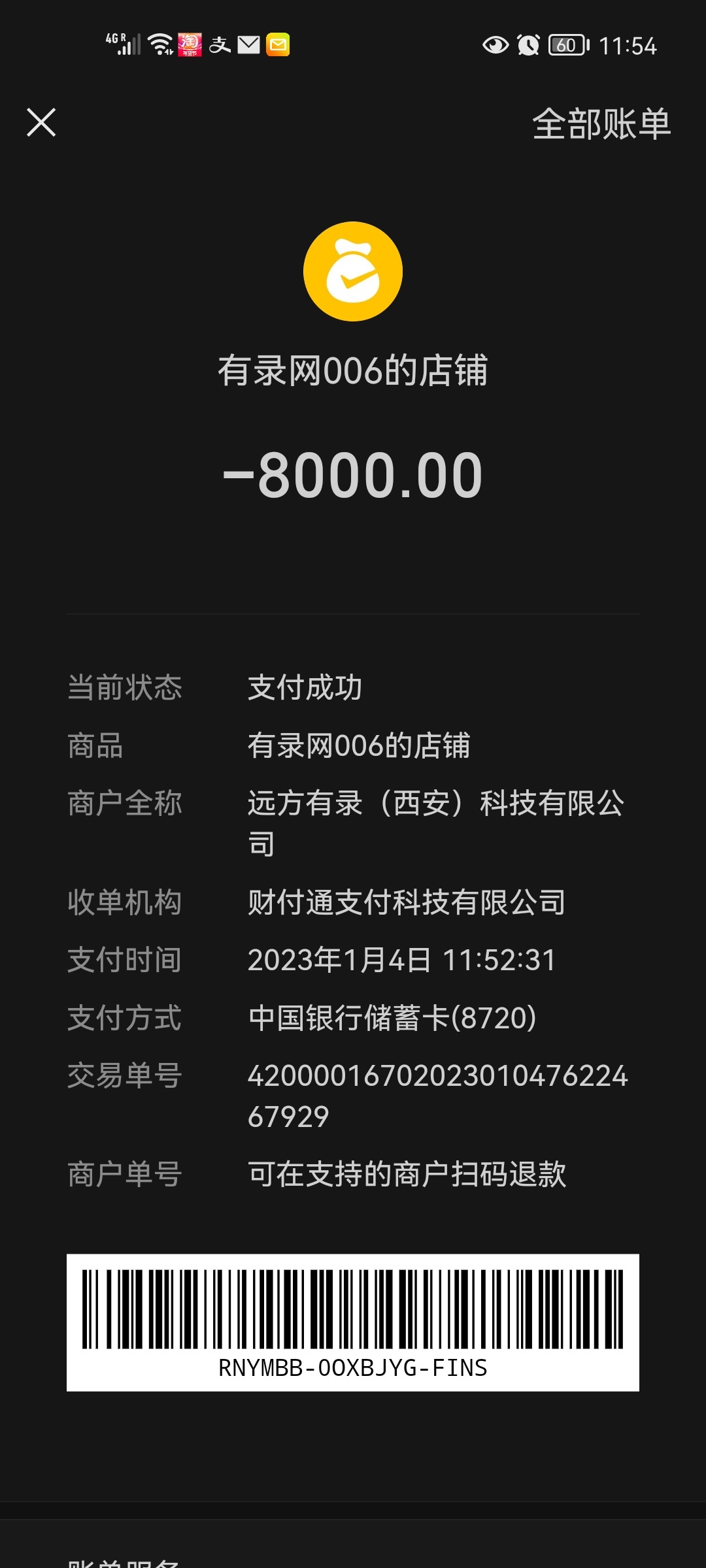Screen dimensions: 706x1568
Task: Open 全部账单 to view all bills
Action: (x=601, y=123)
